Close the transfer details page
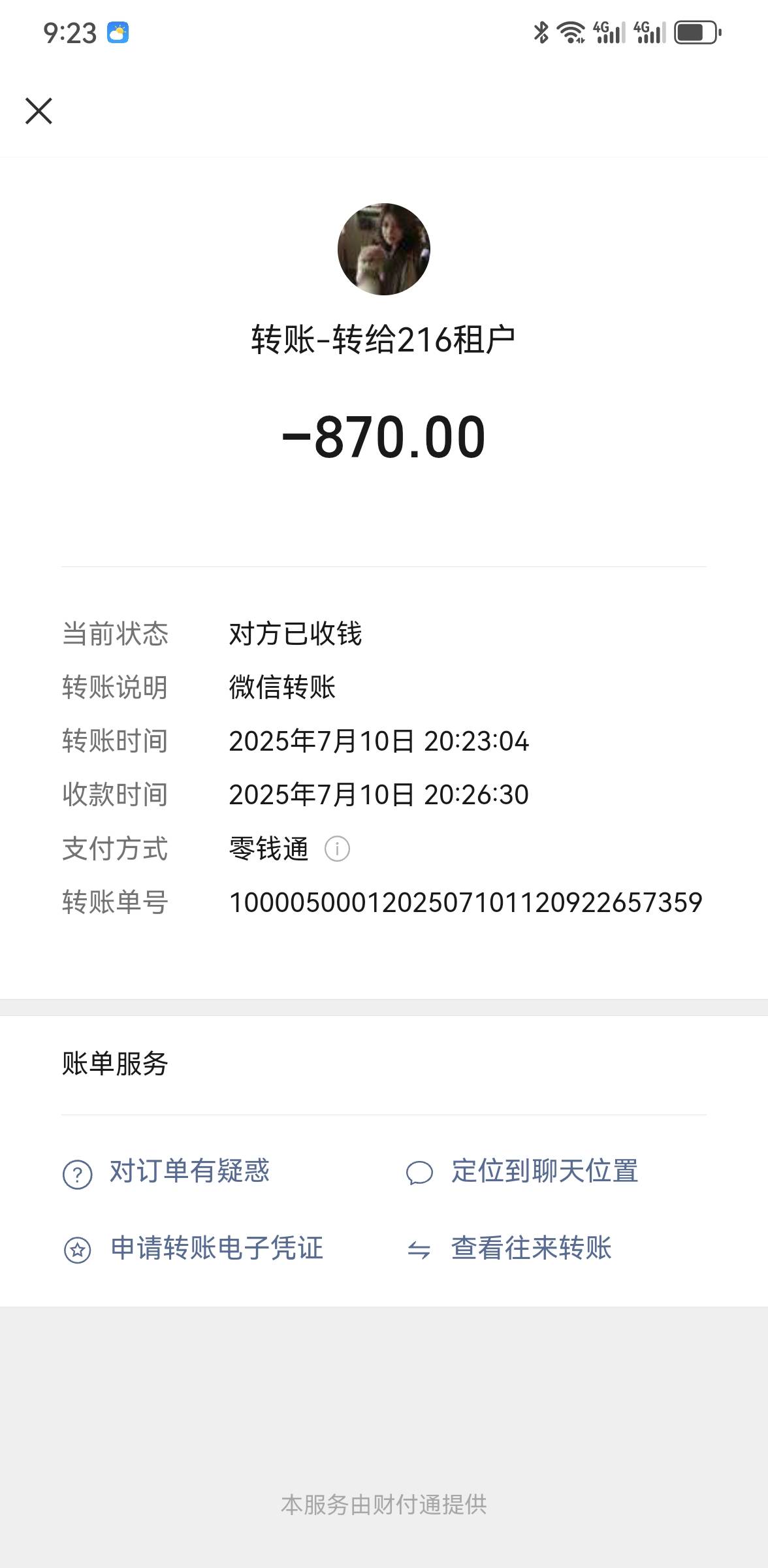The width and height of the screenshot is (768, 1568). point(39,111)
